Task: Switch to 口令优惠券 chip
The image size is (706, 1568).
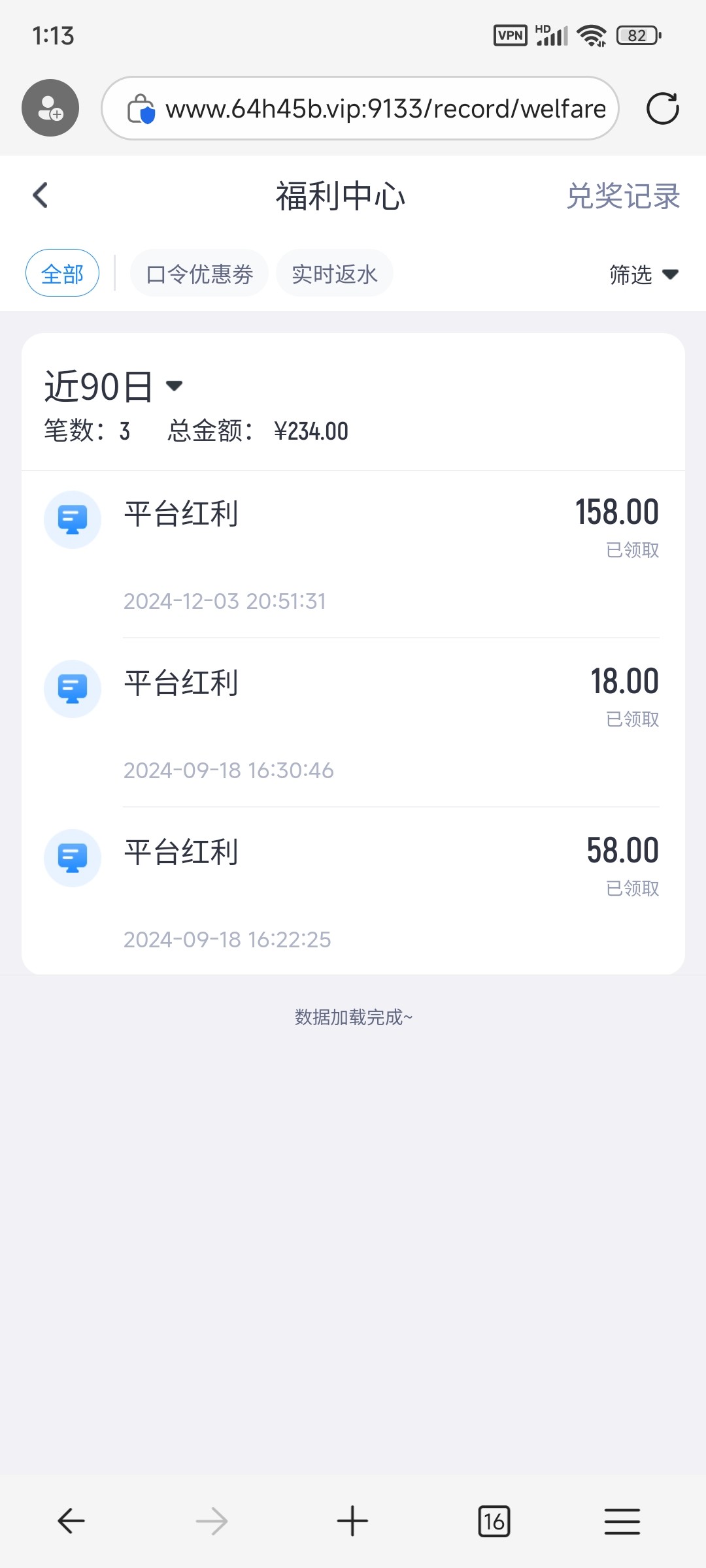Action: [199, 273]
